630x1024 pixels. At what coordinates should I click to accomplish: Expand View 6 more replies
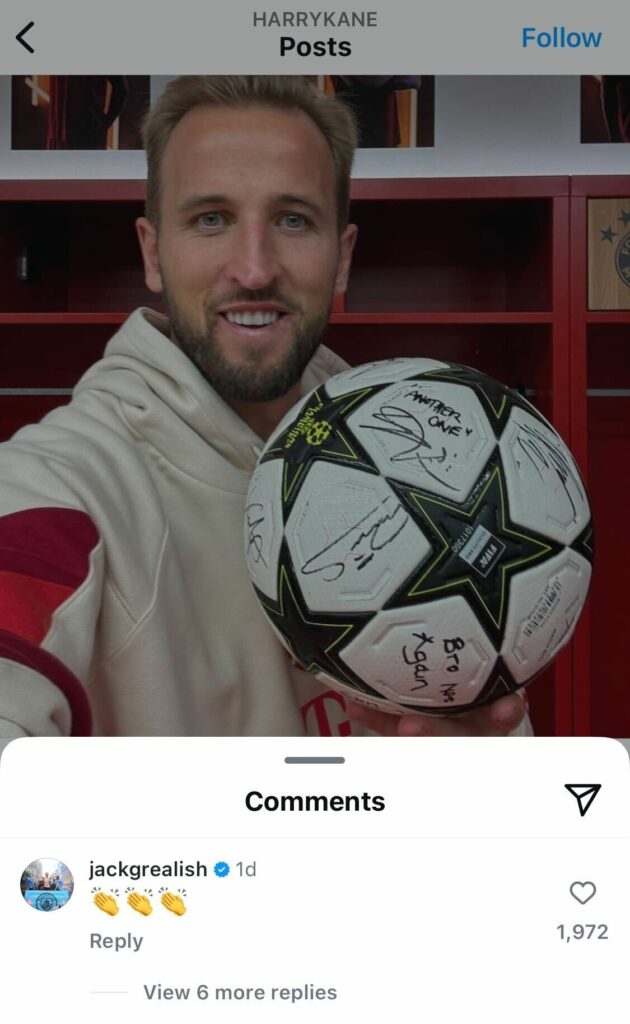click(239, 992)
